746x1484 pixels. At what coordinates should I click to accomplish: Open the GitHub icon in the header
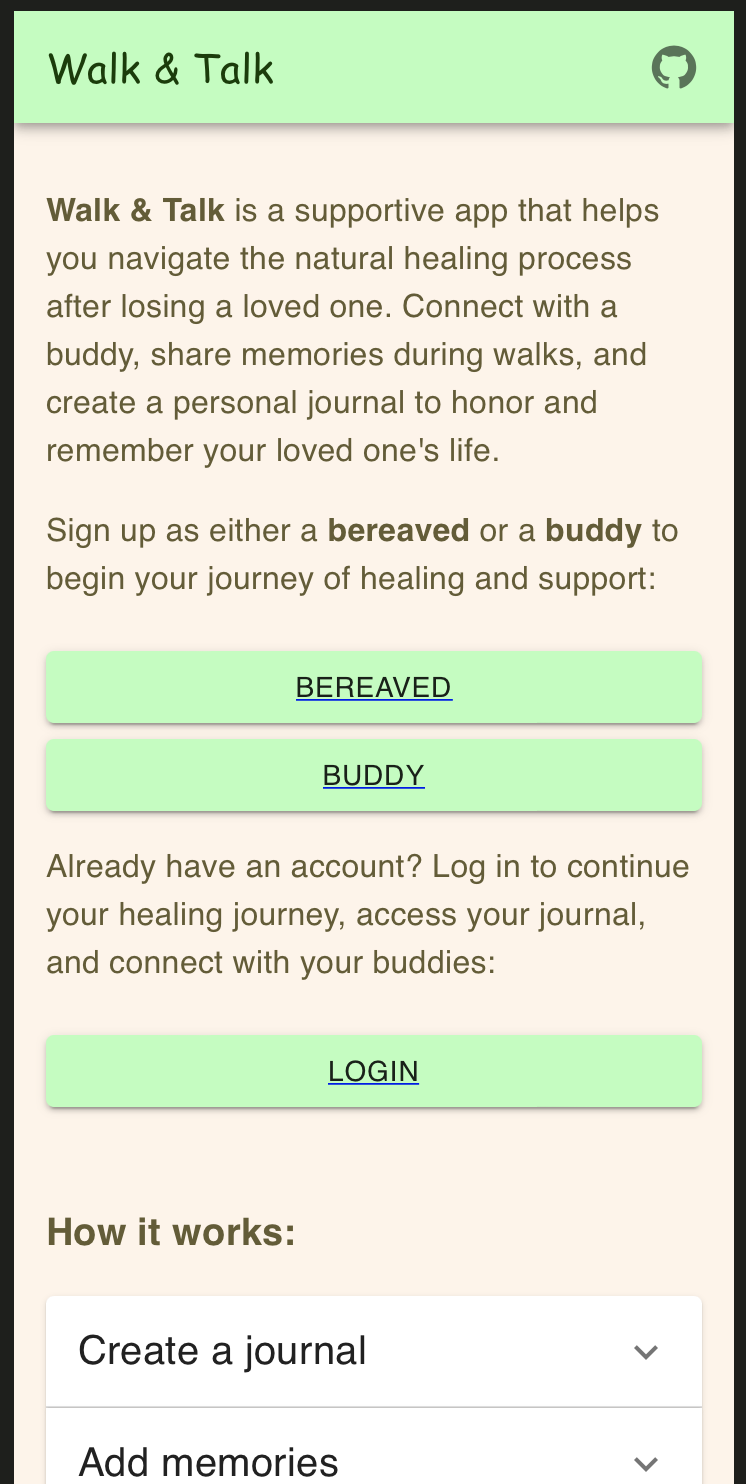(x=674, y=69)
